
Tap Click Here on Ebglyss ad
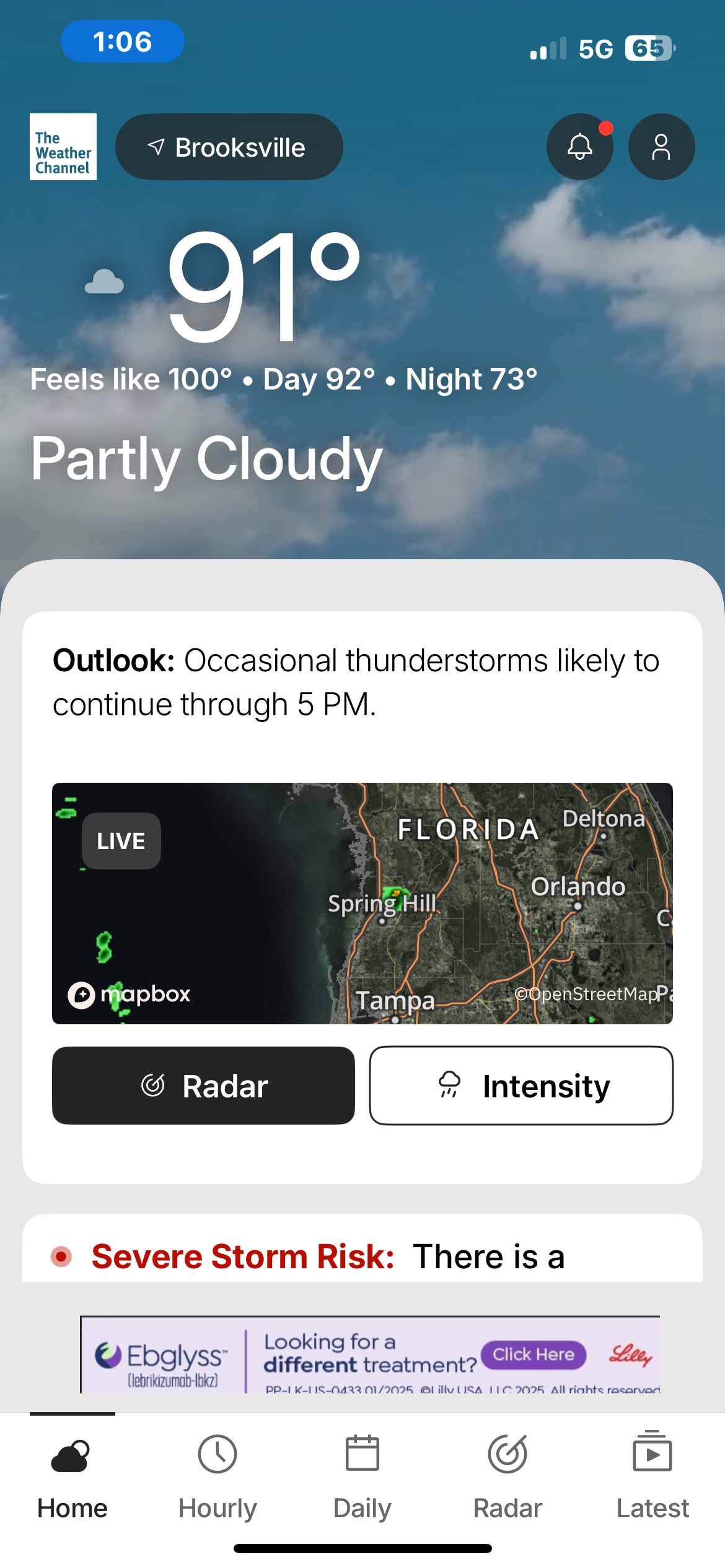click(533, 1354)
